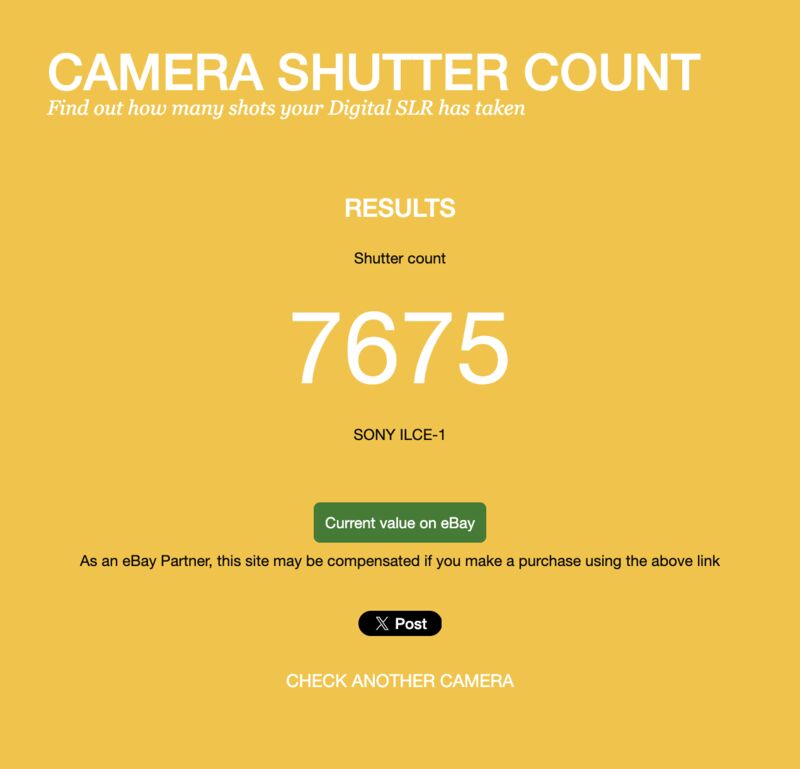
Task: Select Check Another Camera link
Action: click(400, 681)
